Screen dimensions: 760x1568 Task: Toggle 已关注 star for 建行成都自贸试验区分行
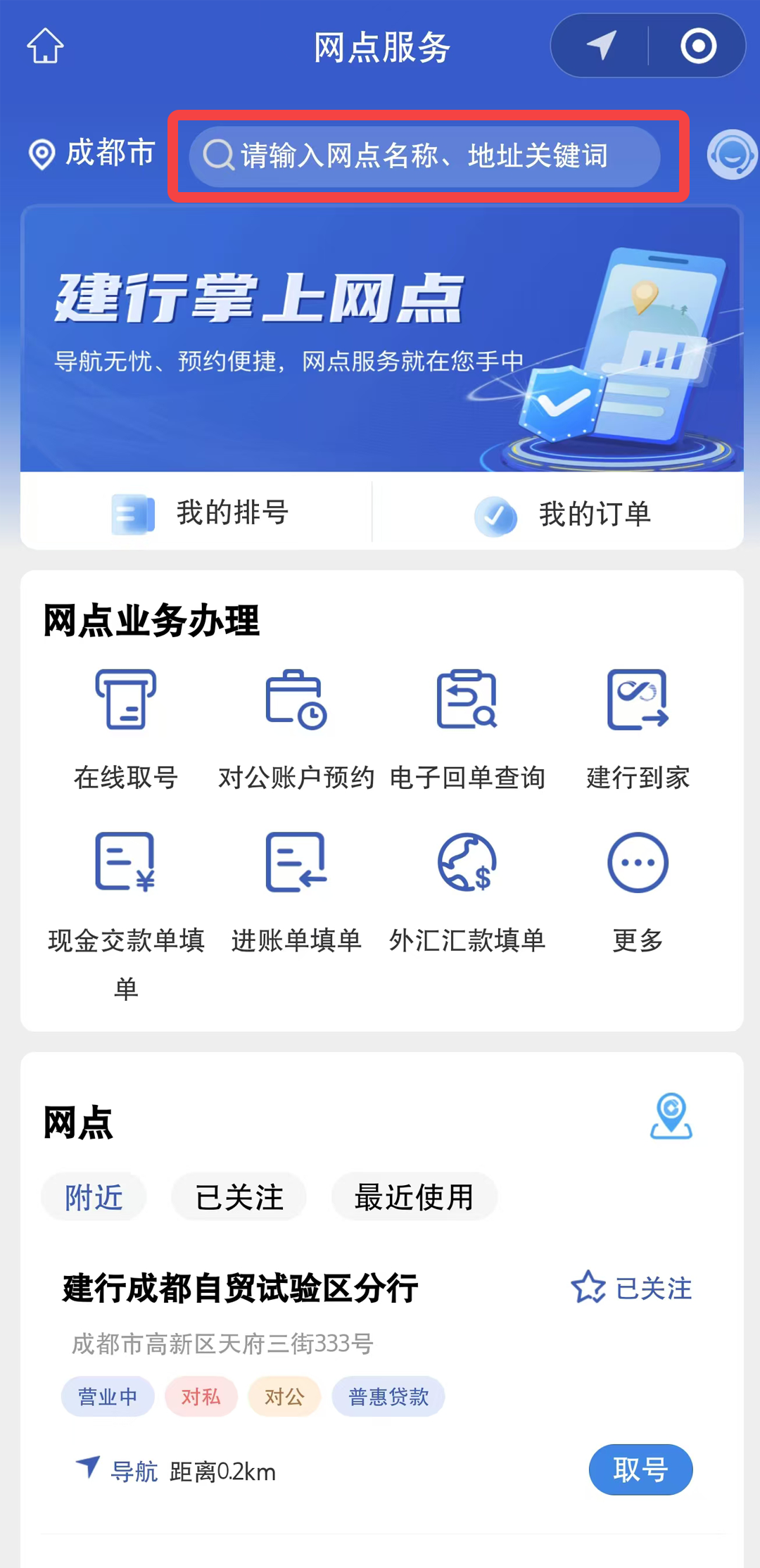(x=631, y=1288)
